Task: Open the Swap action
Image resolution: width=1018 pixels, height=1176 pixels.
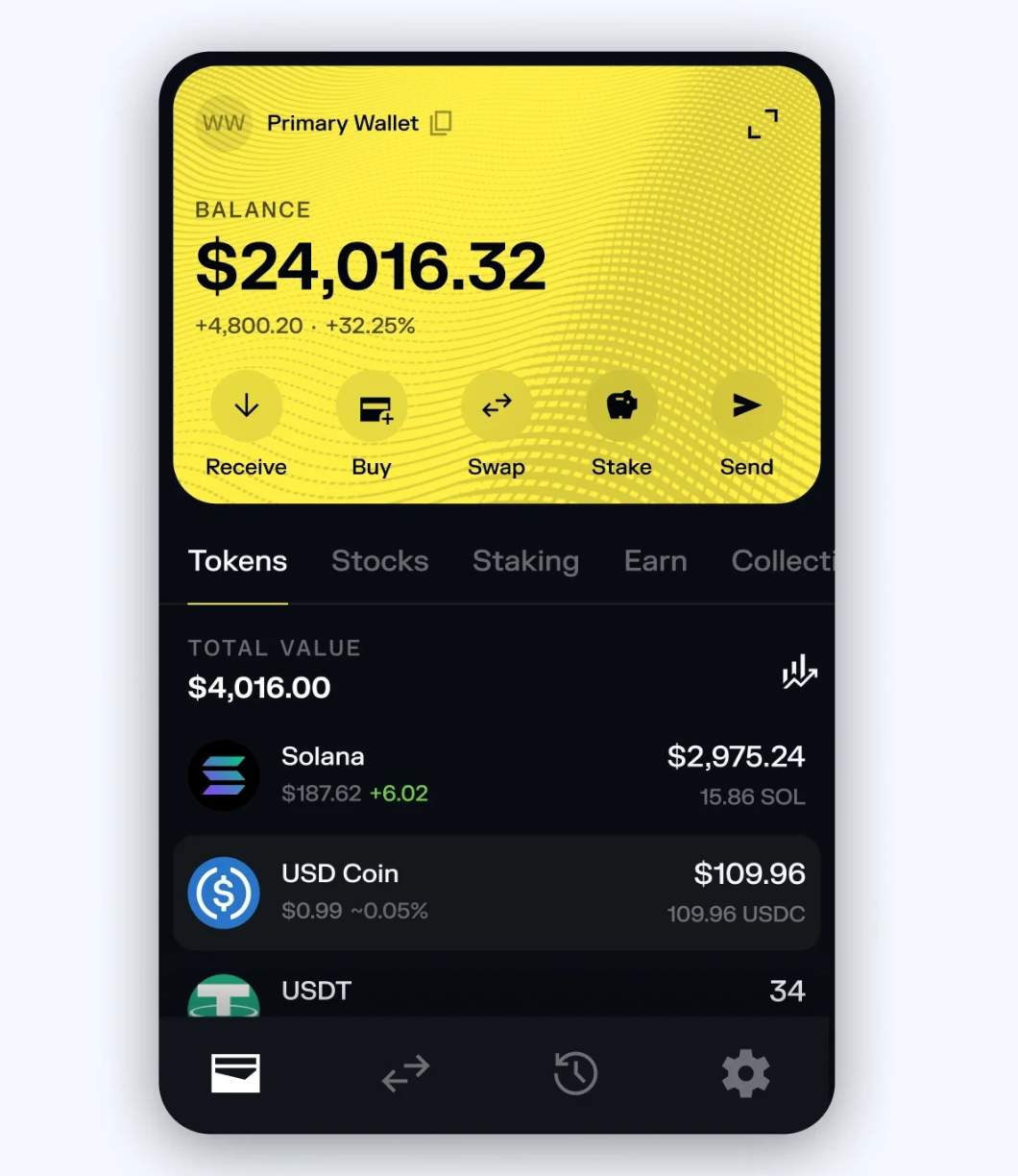Action: (497, 406)
